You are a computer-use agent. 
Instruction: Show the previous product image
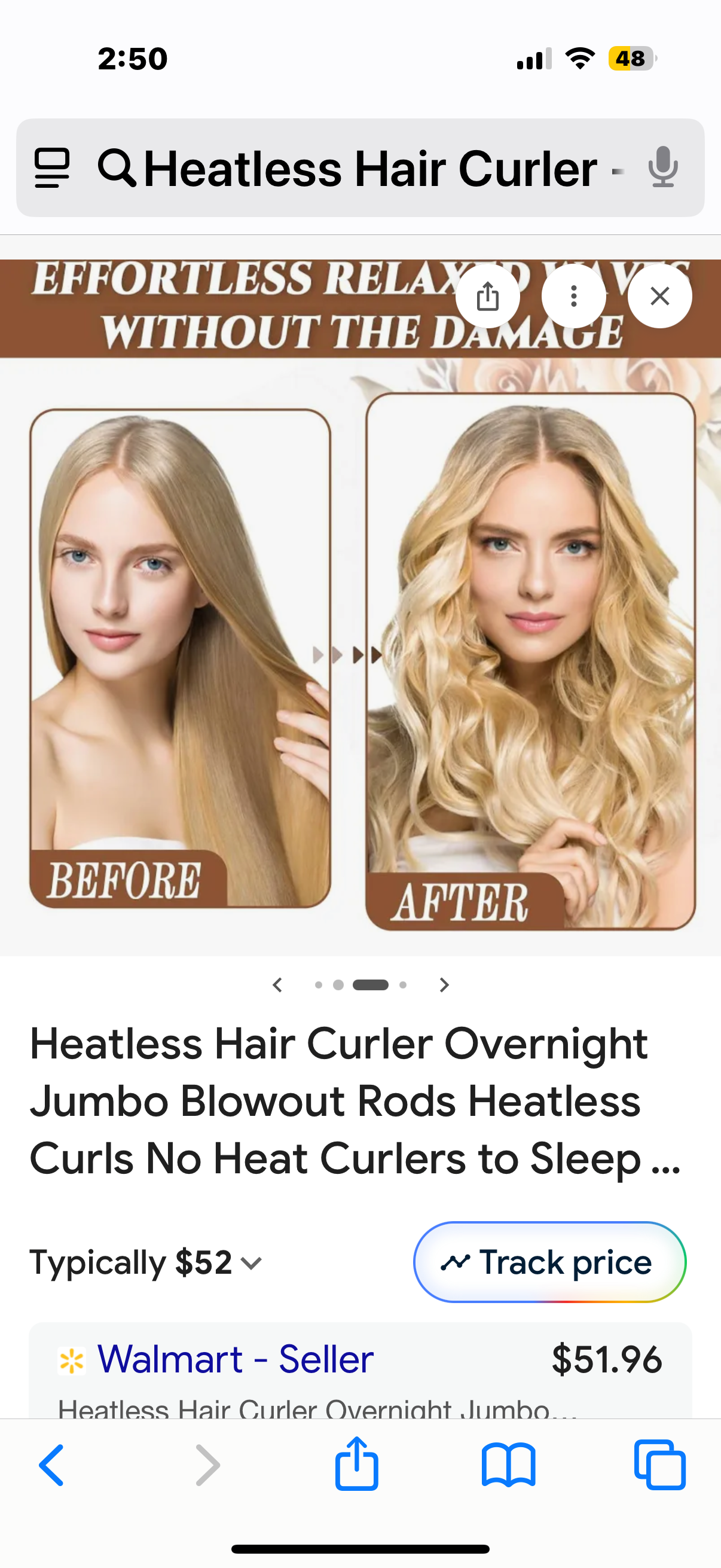pos(278,985)
